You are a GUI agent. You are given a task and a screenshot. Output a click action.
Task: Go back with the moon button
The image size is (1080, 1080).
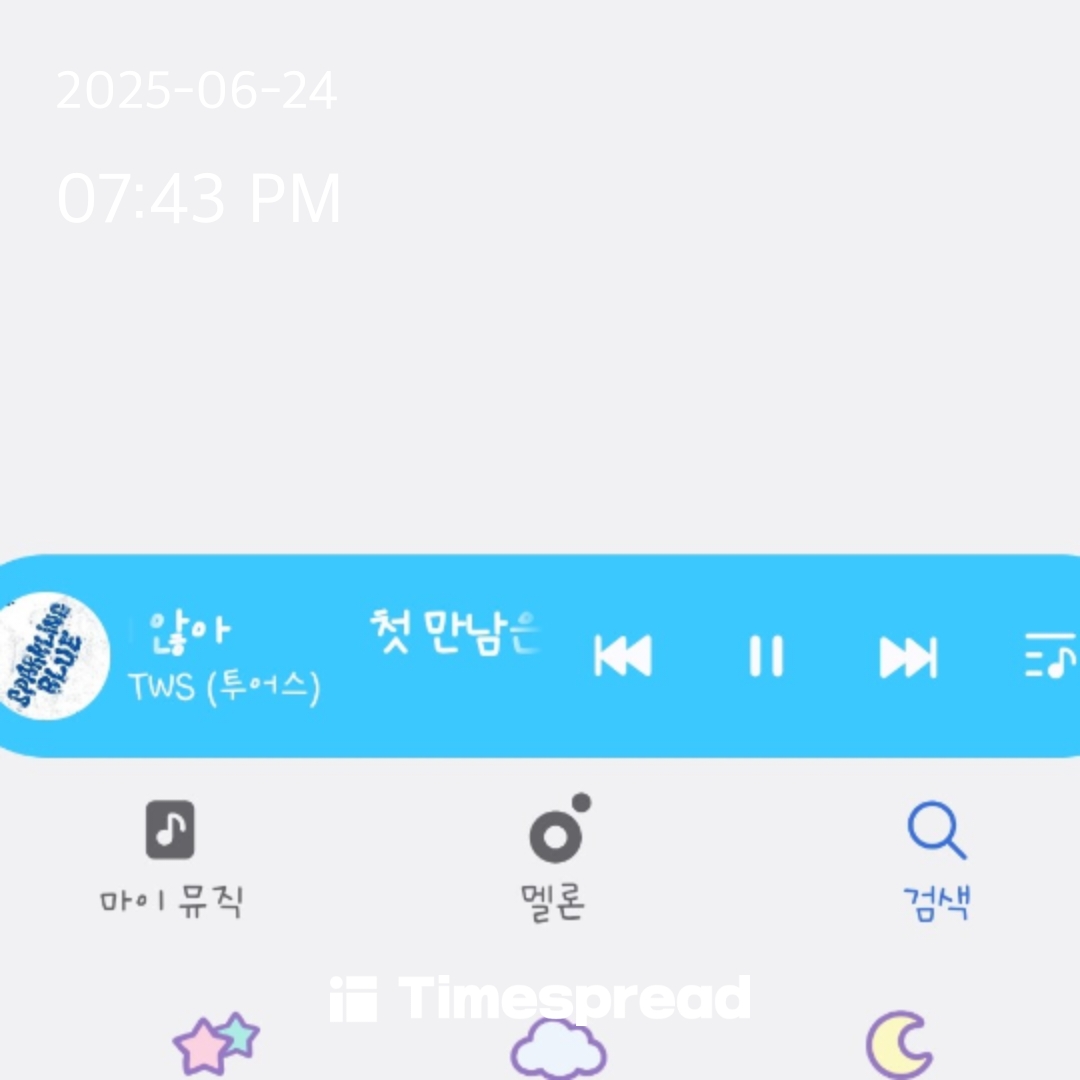point(899,1045)
